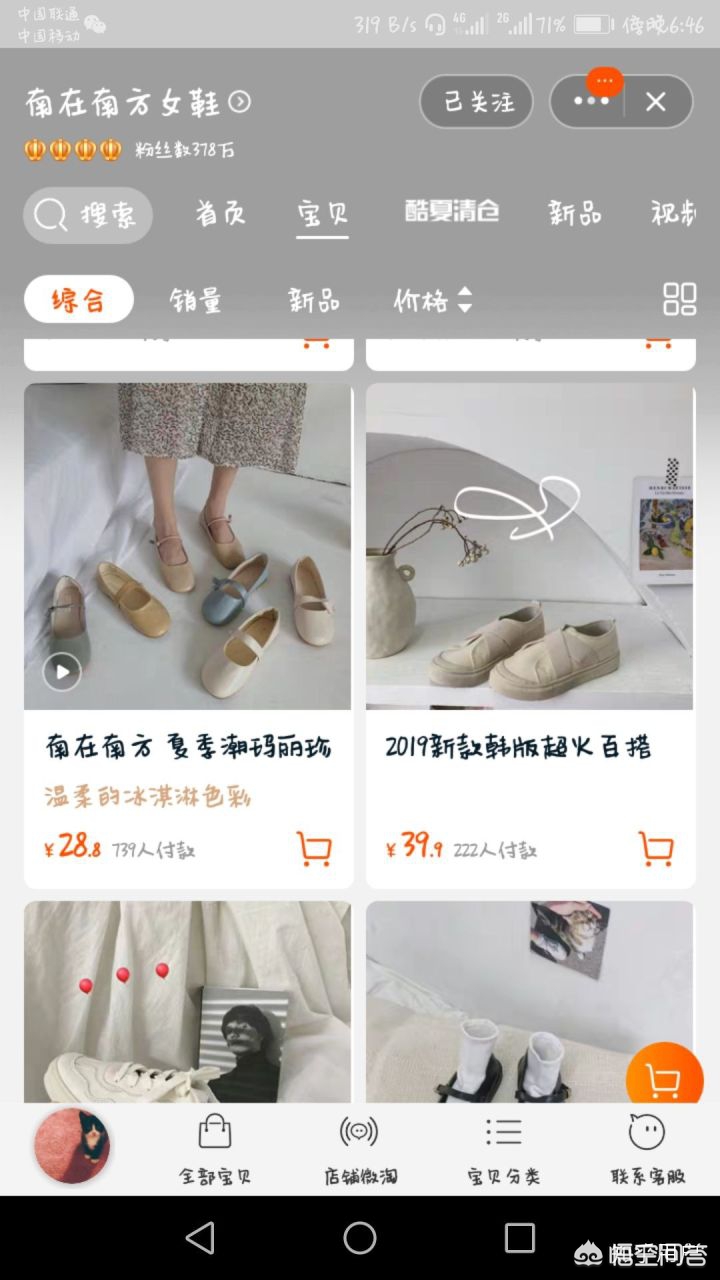Browse 全部宝贝 all products

click(x=214, y=1145)
